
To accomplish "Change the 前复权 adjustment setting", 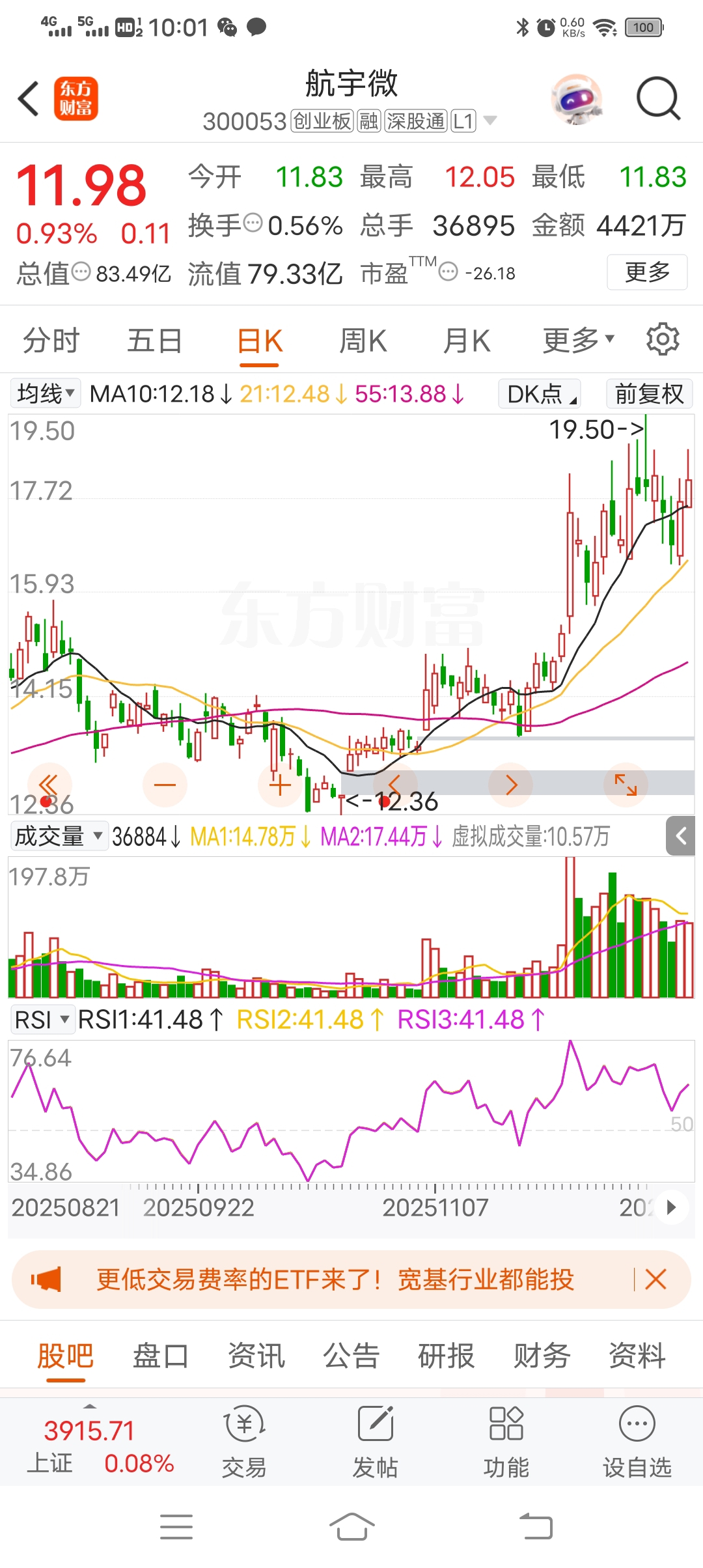I will click(x=649, y=394).
